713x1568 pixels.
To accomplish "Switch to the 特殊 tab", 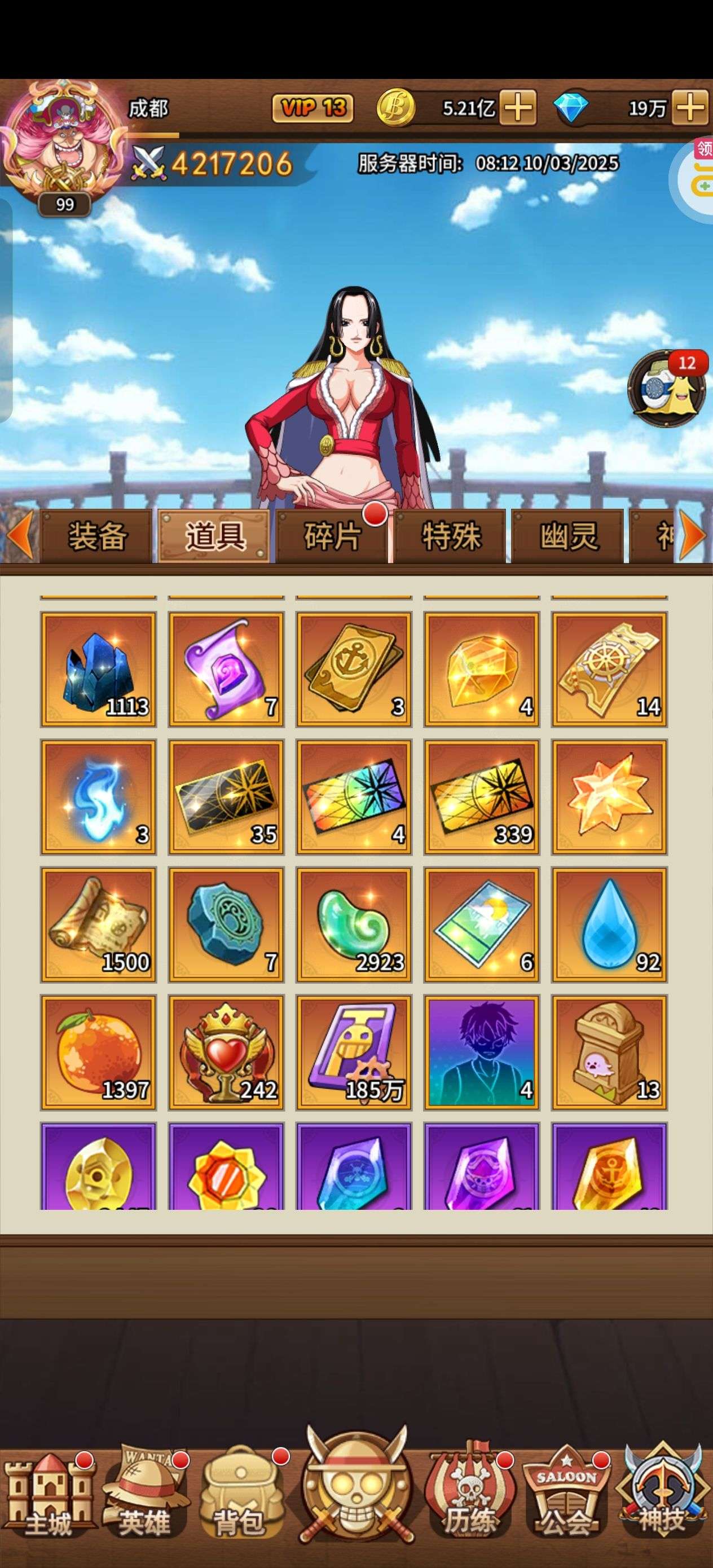I will coord(451,537).
